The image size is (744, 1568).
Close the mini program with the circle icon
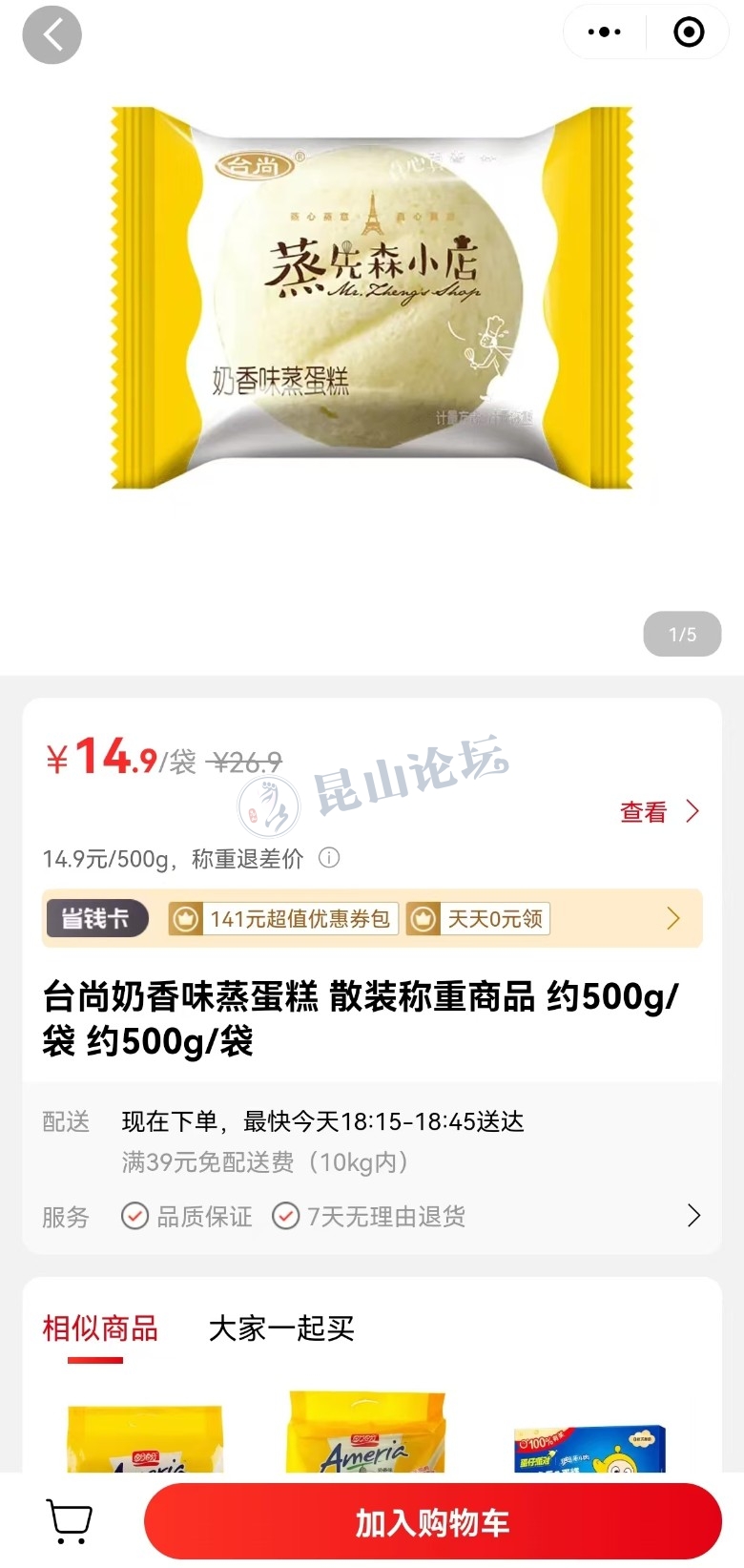pyautogui.click(x=689, y=32)
